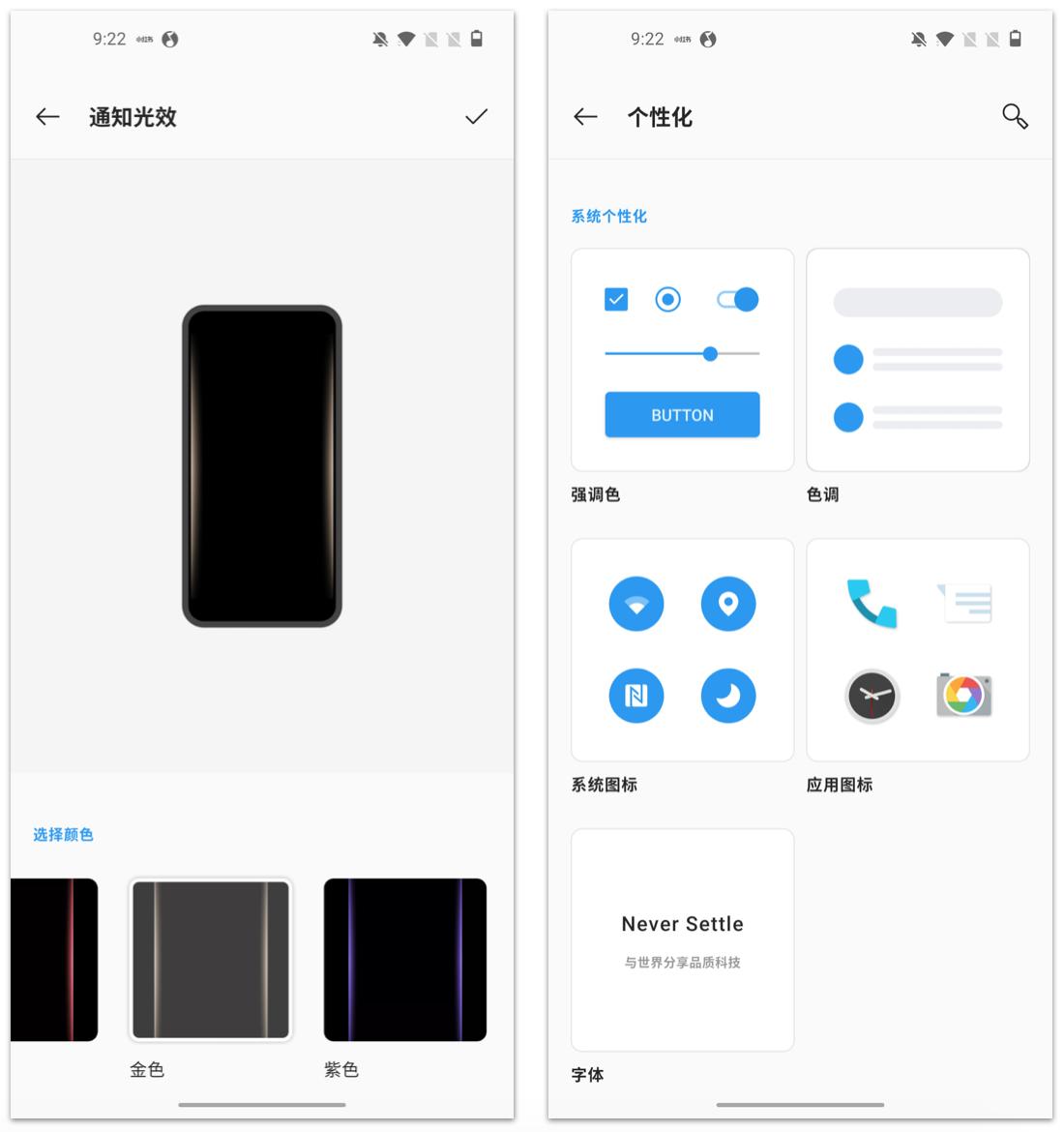This screenshot has height=1132, width=1064.
Task: Tap the back arrow on 通知光效 screen
Action: tap(46, 116)
